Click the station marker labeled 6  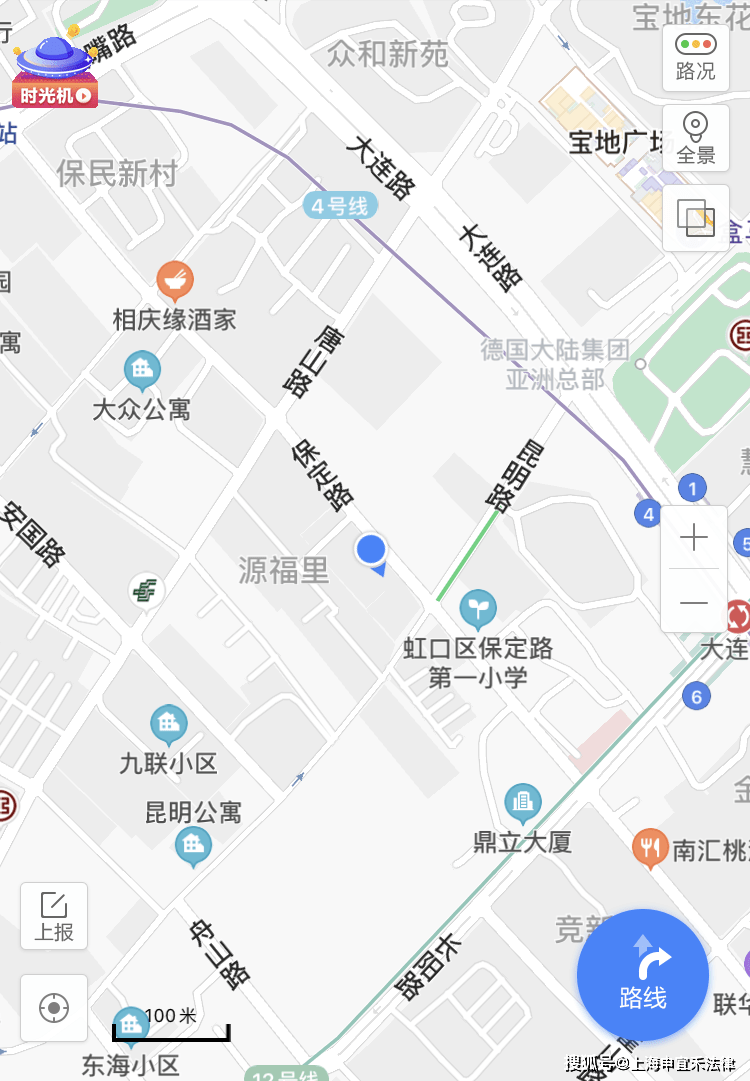pos(696,696)
